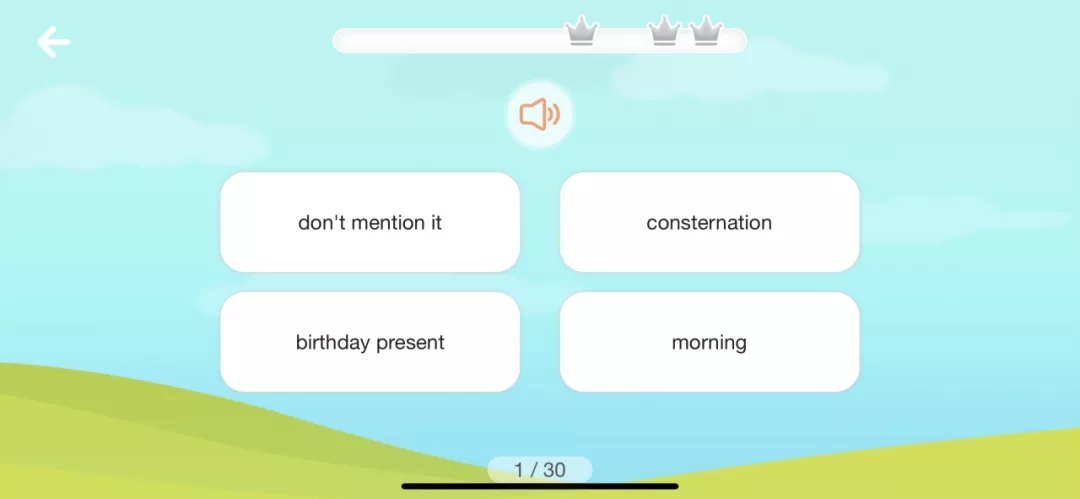The width and height of the screenshot is (1080, 499).
Task: Go back using the arrow
Action: click(53, 42)
